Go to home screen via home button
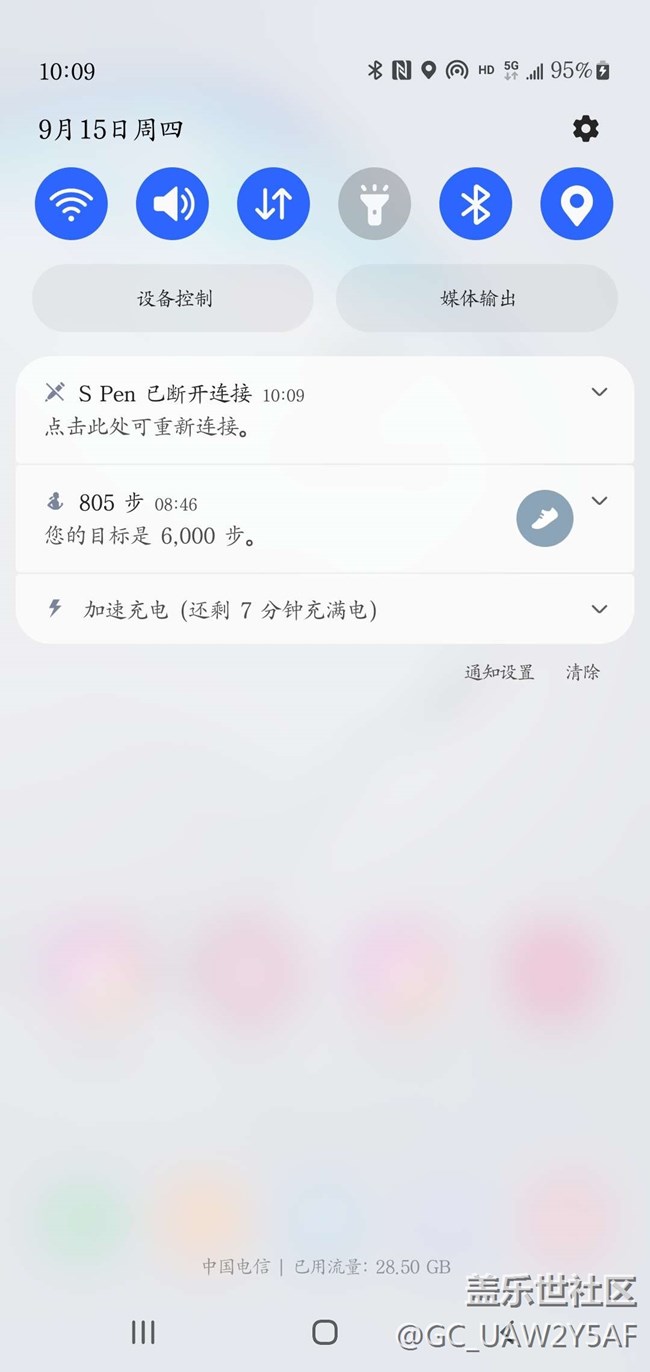This screenshot has height=1372, width=650. pyautogui.click(x=325, y=1331)
